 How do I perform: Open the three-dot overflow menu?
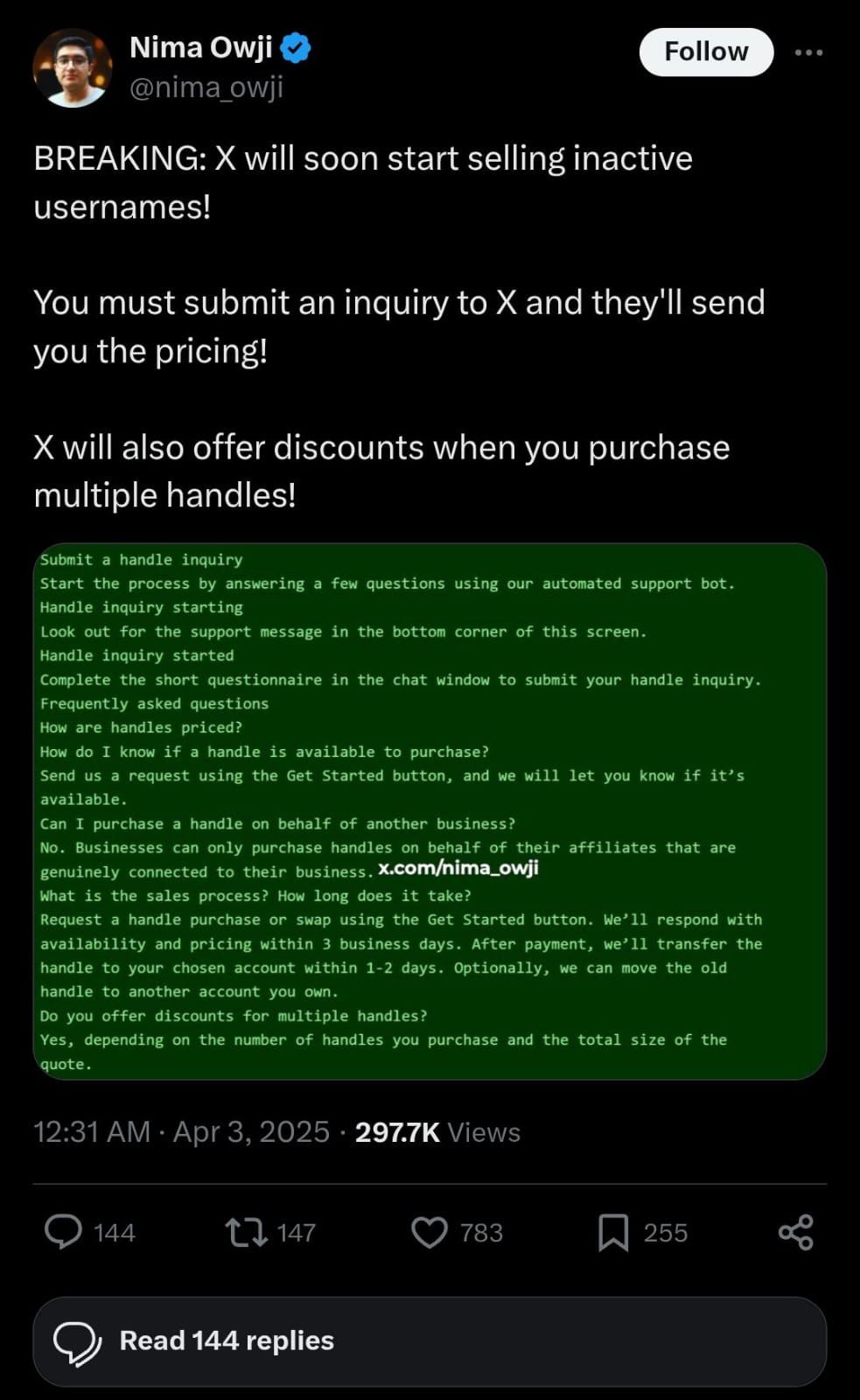pos(808,52)
